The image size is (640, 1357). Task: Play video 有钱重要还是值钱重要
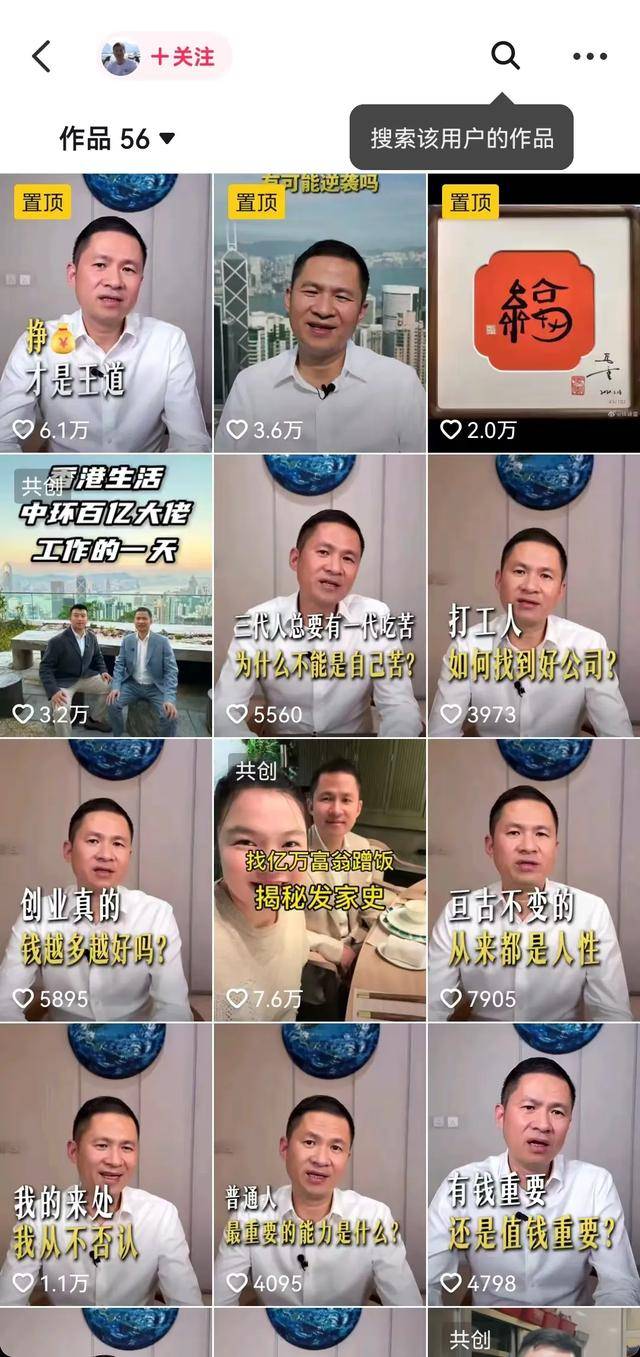(533, 1164)
